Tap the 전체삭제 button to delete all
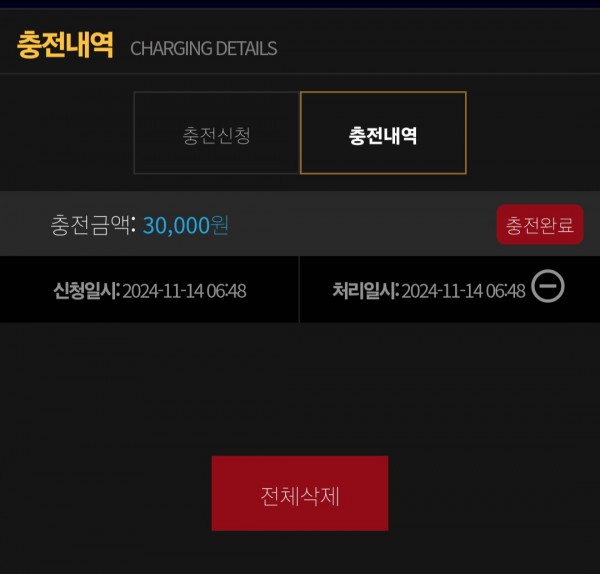 [x=299, y=494]
